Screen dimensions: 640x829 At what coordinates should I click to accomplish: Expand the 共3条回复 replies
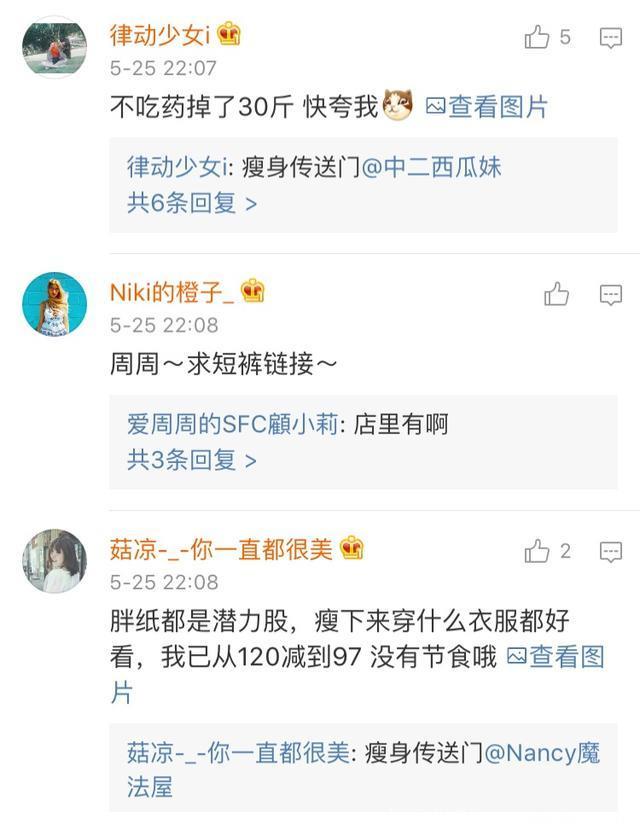192,460
